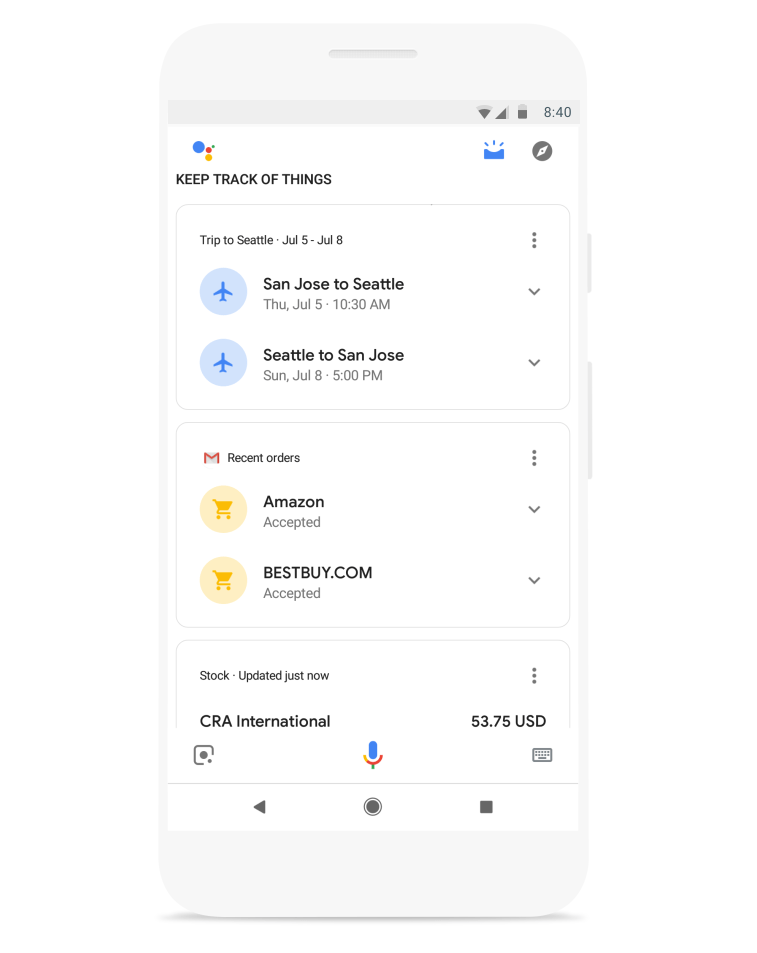757x953 pixels.
Task: Open the Explore compass icon
Action: point(542,151)
